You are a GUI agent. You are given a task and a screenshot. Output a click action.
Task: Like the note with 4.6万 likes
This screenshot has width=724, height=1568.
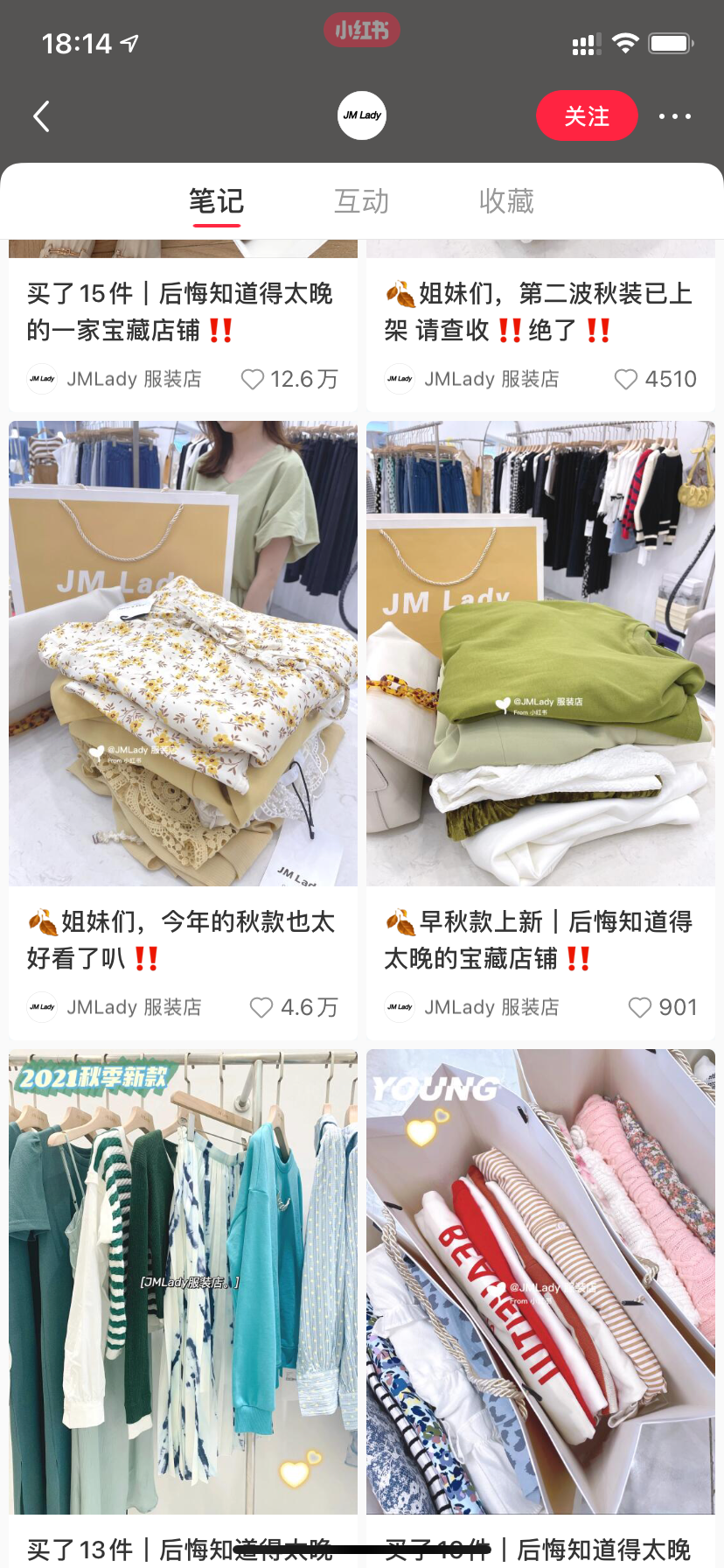coord(261,1007)
